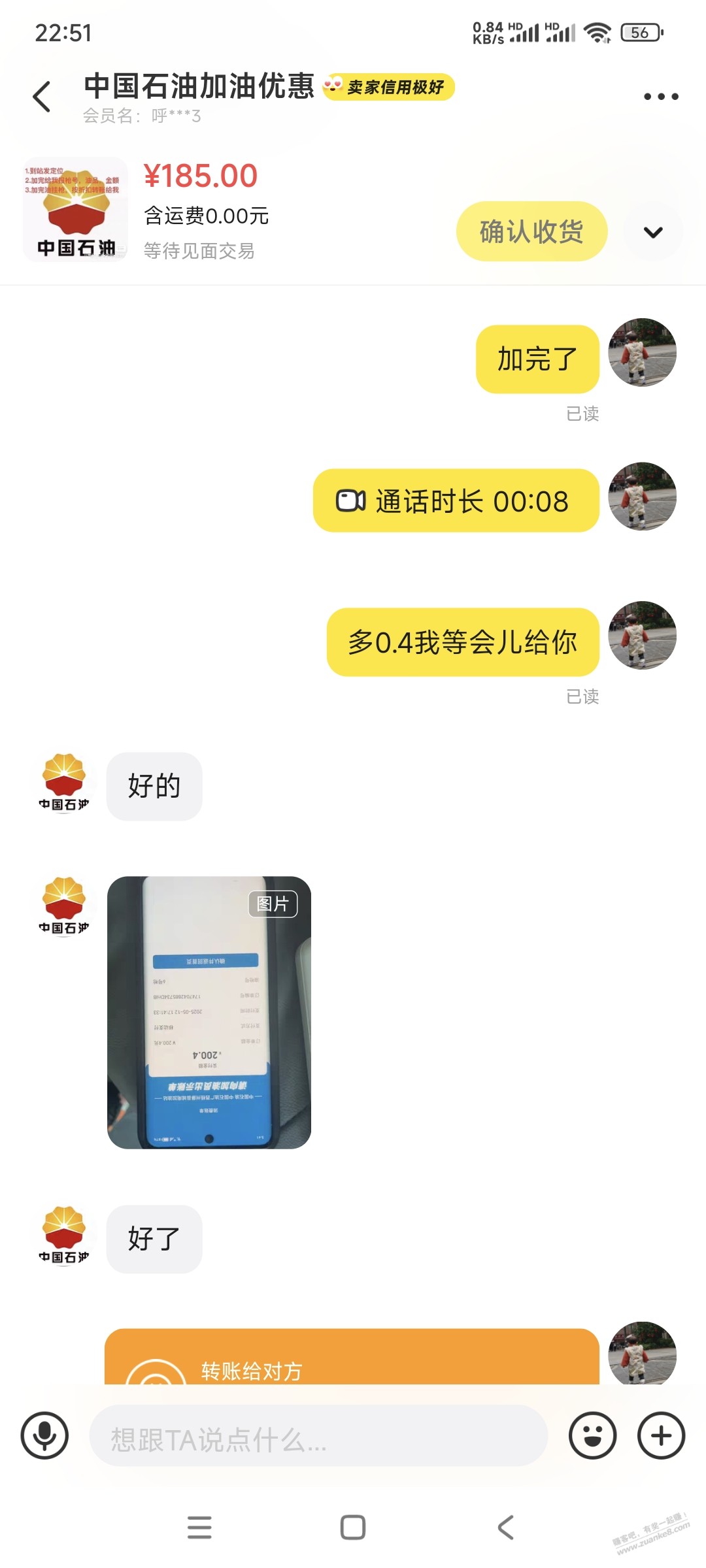Open the plus attachments menu
Image resolution: width=706 pixels, height=1568 pixels.
point(661,1435)
